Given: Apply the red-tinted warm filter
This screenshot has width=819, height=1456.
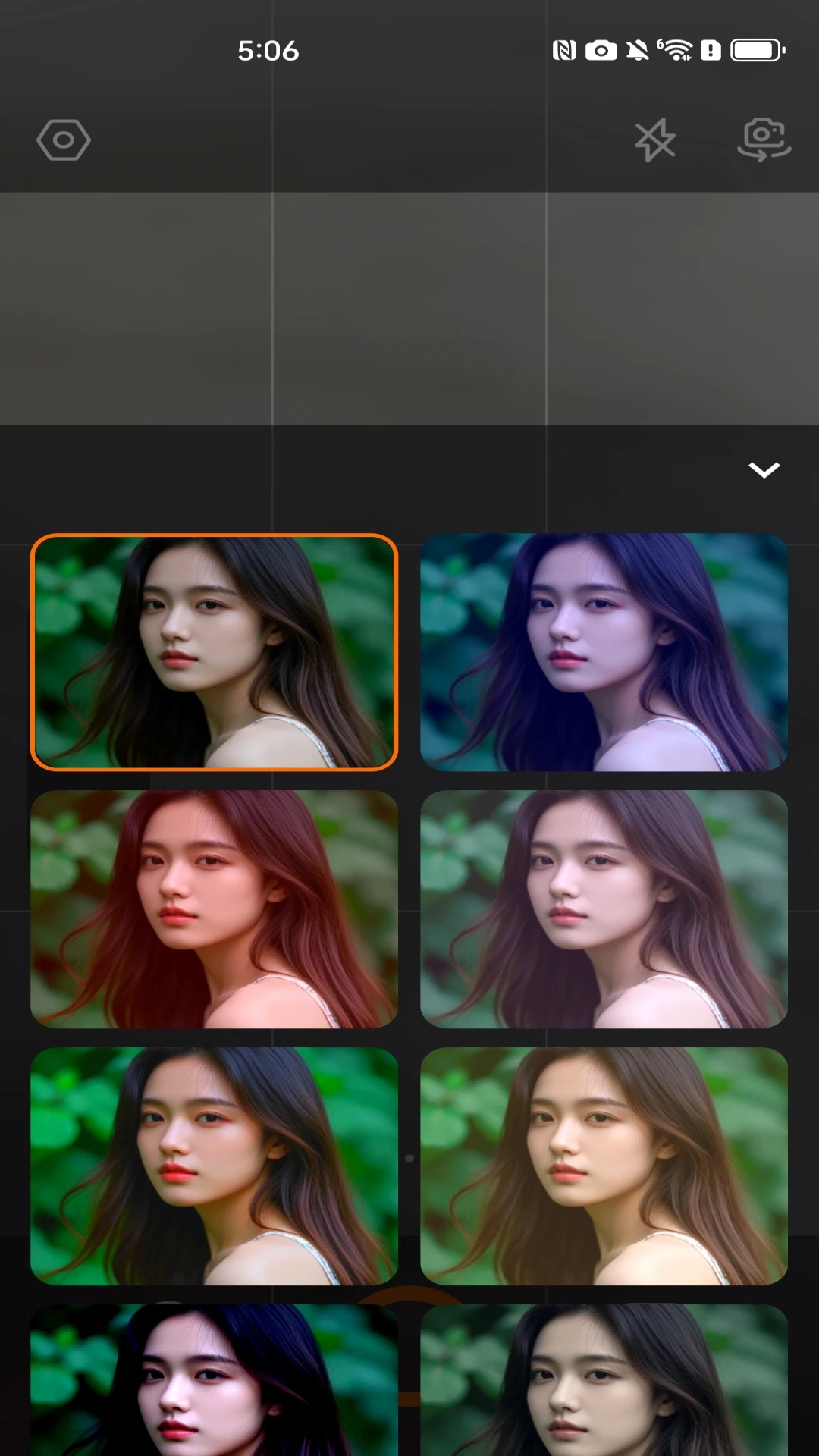Looking at the screenshot, I should pyautogui.click(x=214, y=909).
